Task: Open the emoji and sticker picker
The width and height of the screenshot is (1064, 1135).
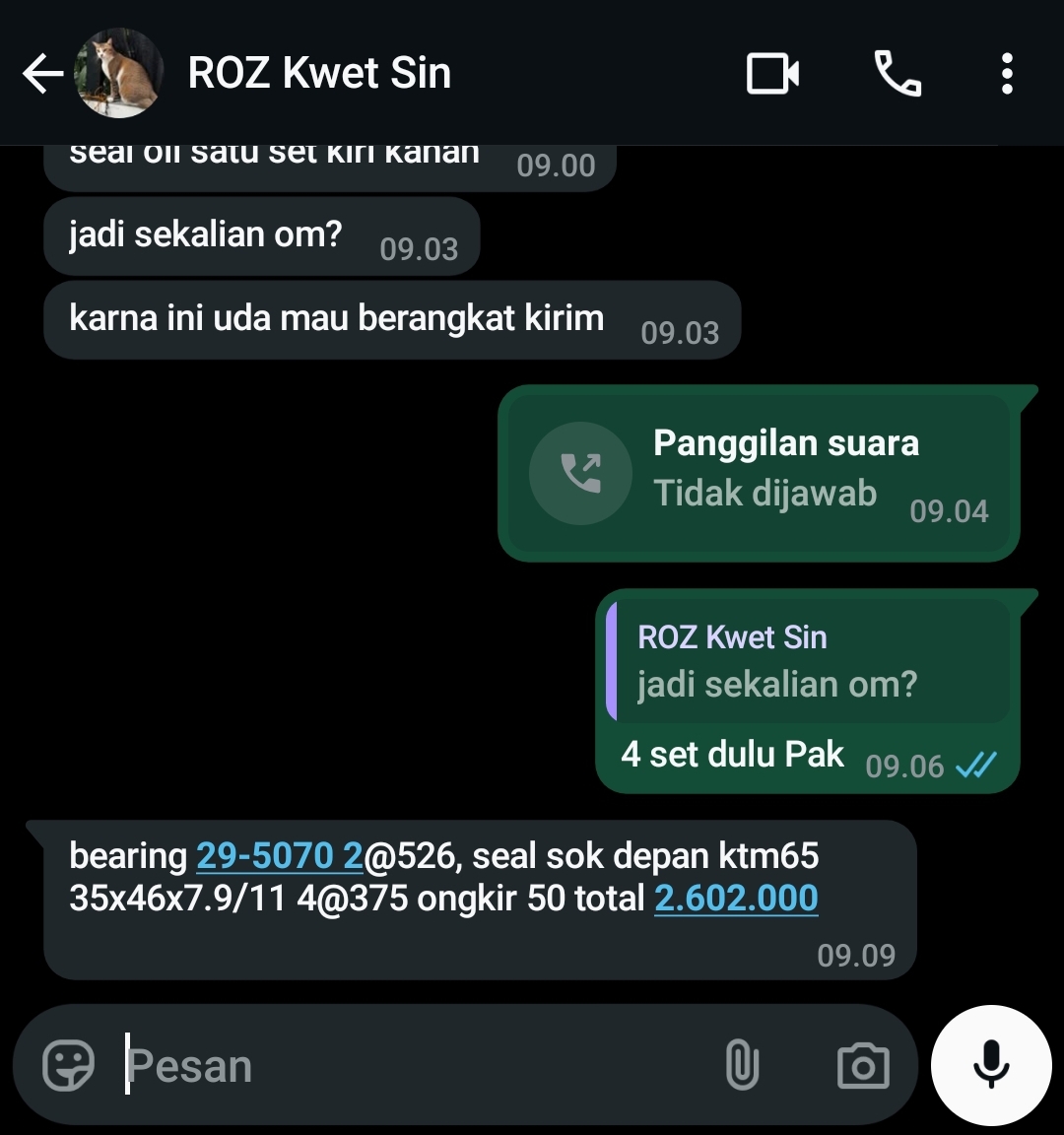Action: tap(69, 1065)
